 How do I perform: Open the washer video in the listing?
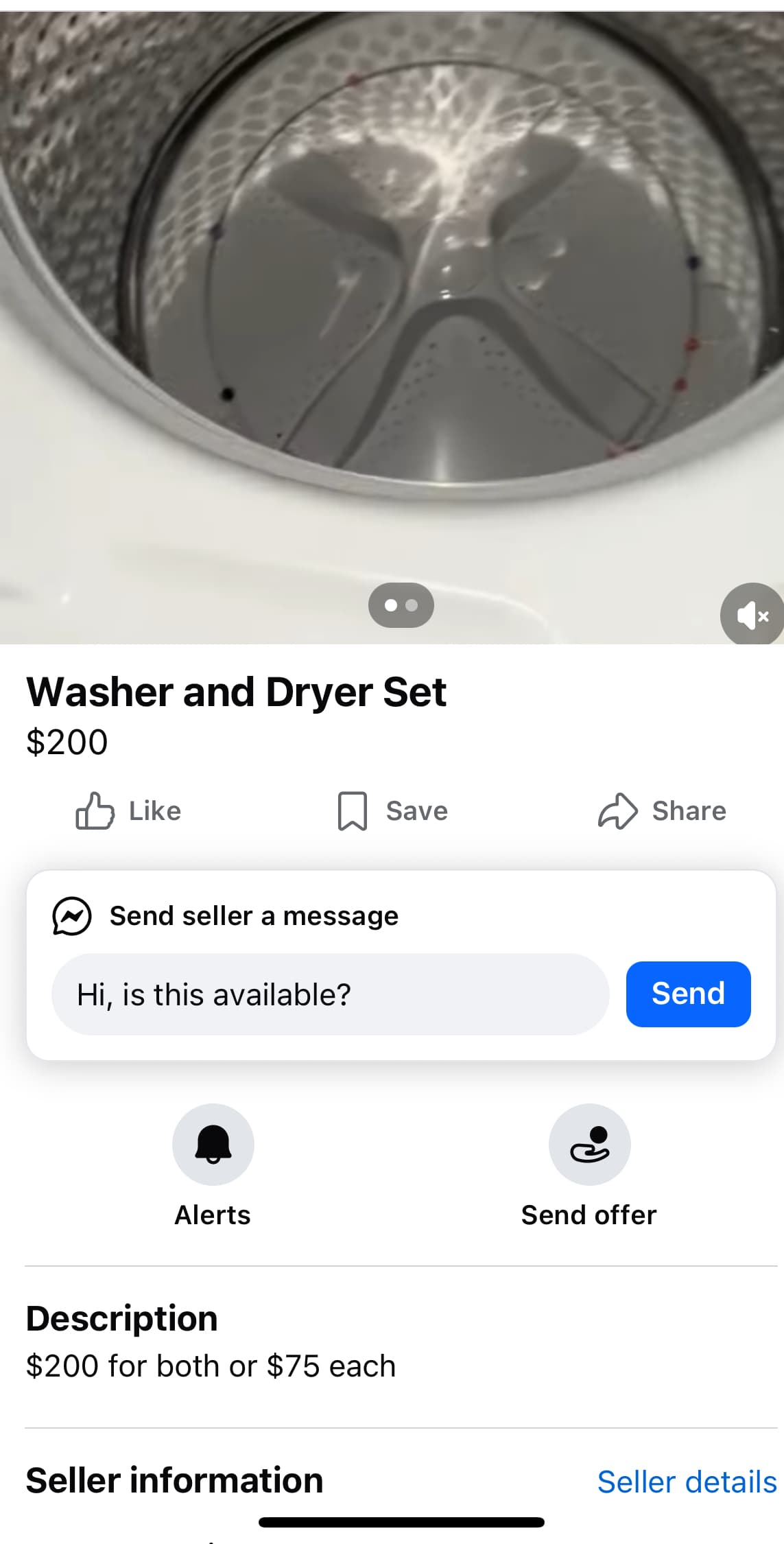392,309
